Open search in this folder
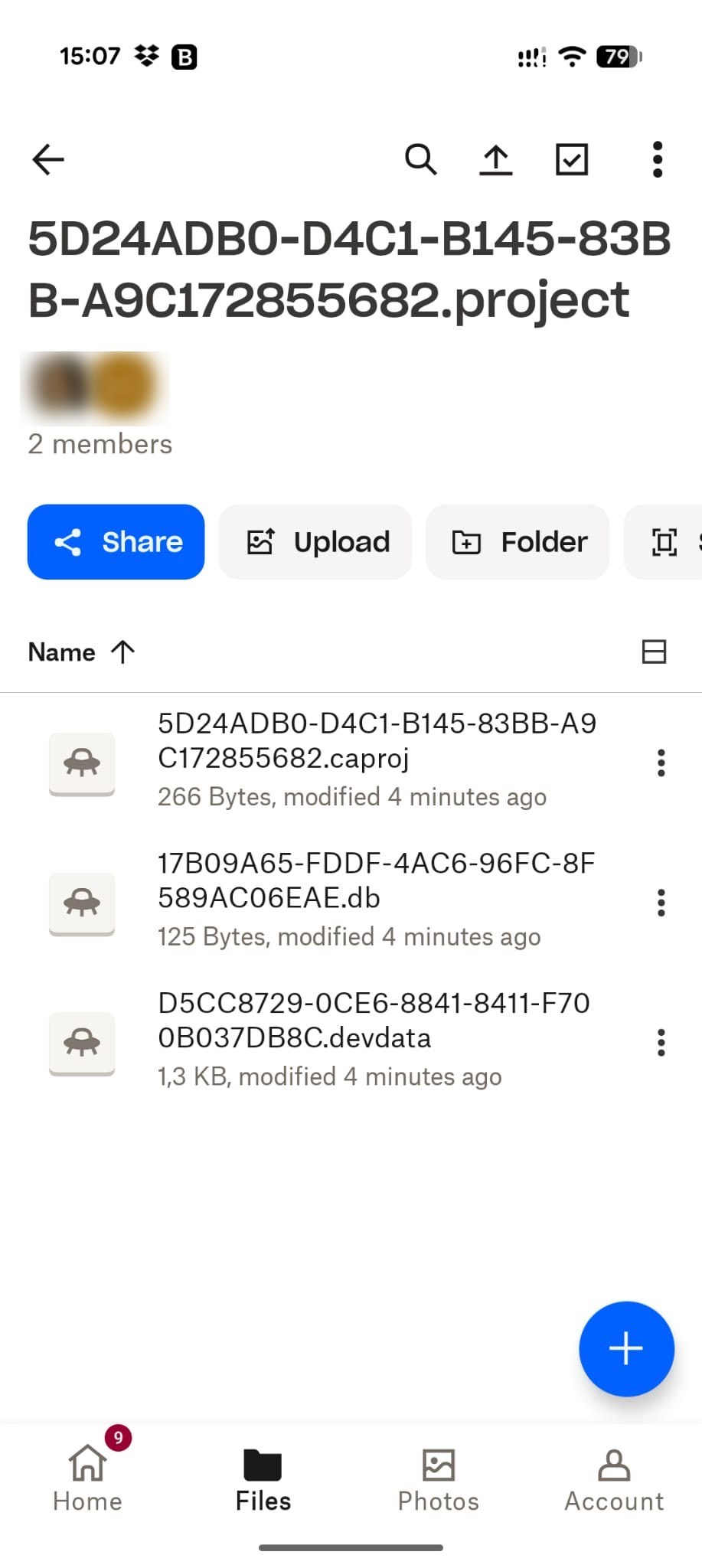The width and height of the screenshot is (702, 1568). [x=420, y=159]
